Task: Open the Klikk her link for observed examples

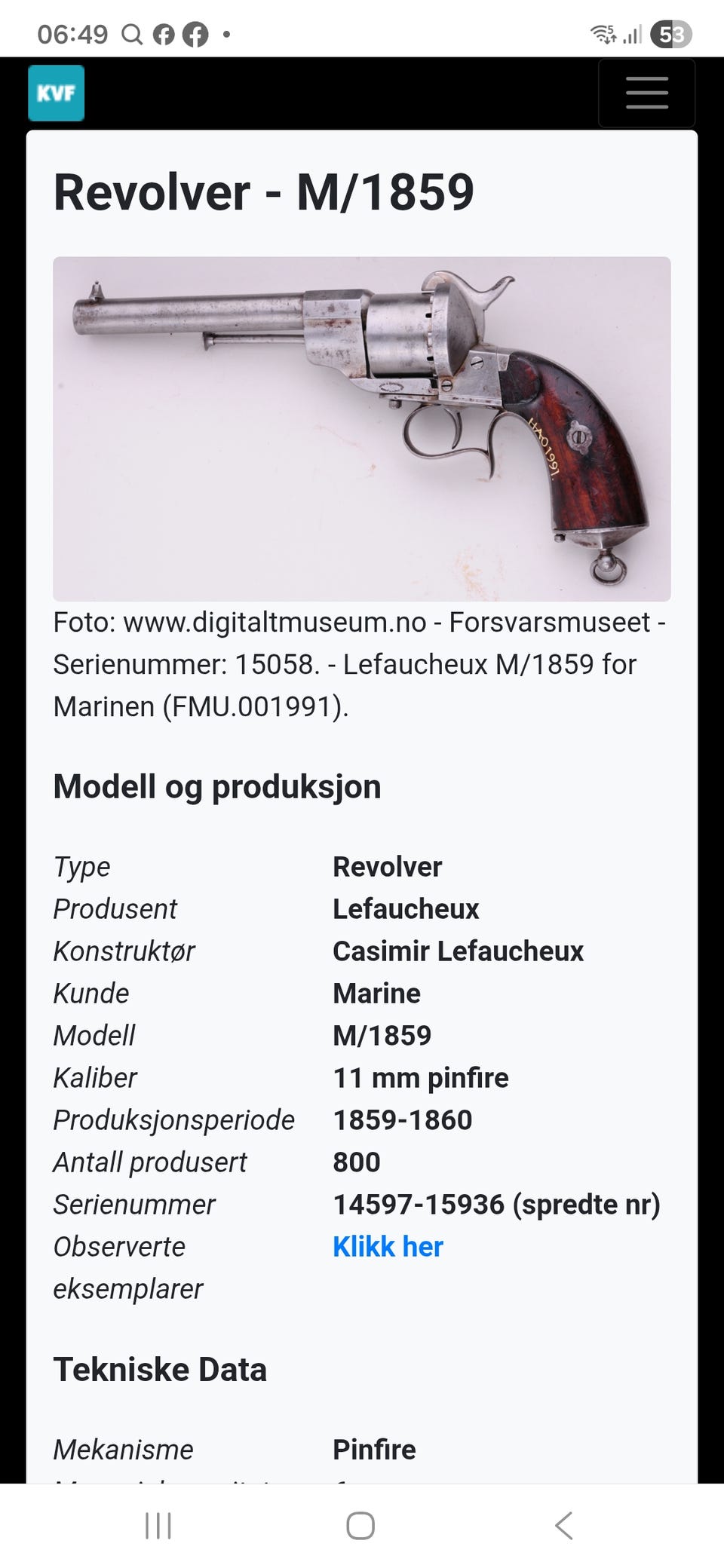Action: pyautogui.click(x=388, y=1246)
